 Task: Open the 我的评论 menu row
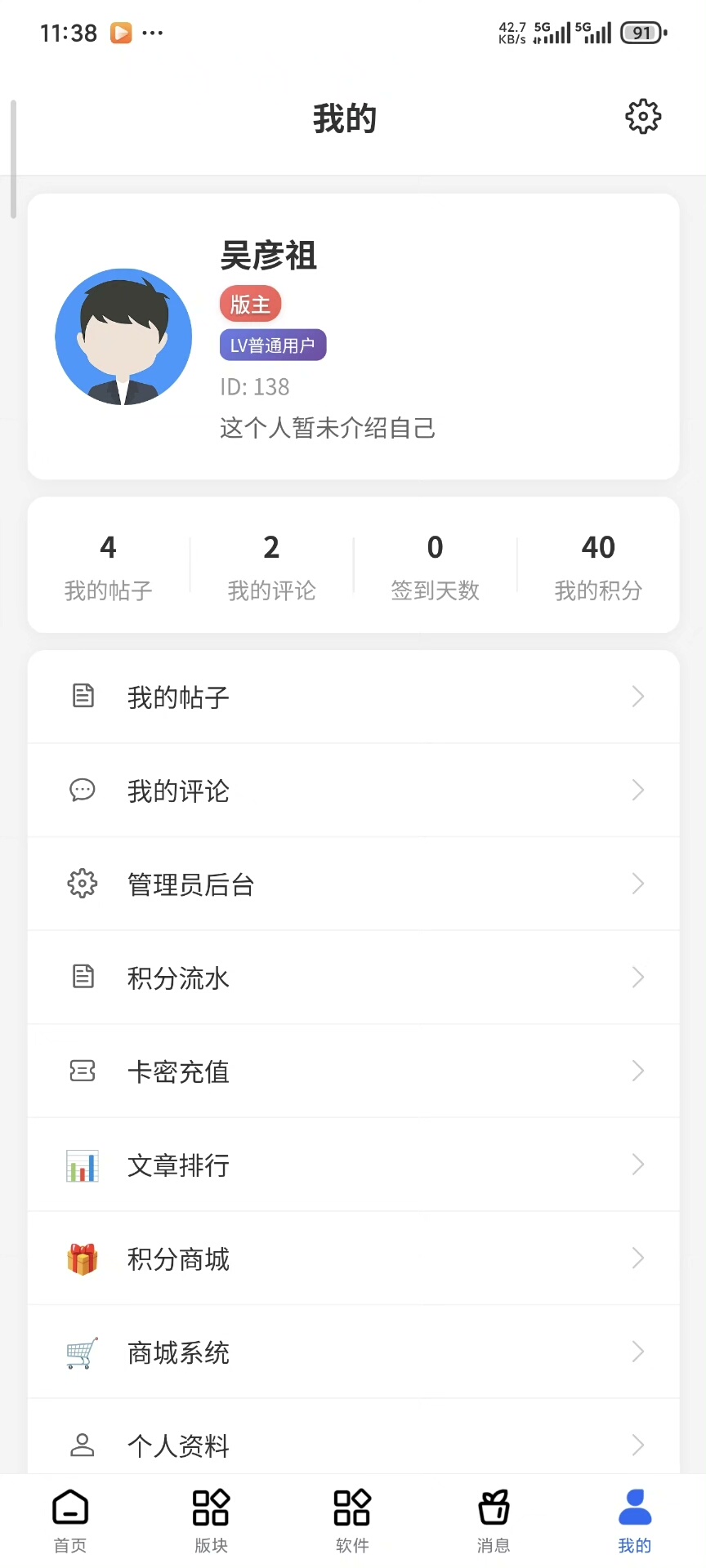(353, 791)
